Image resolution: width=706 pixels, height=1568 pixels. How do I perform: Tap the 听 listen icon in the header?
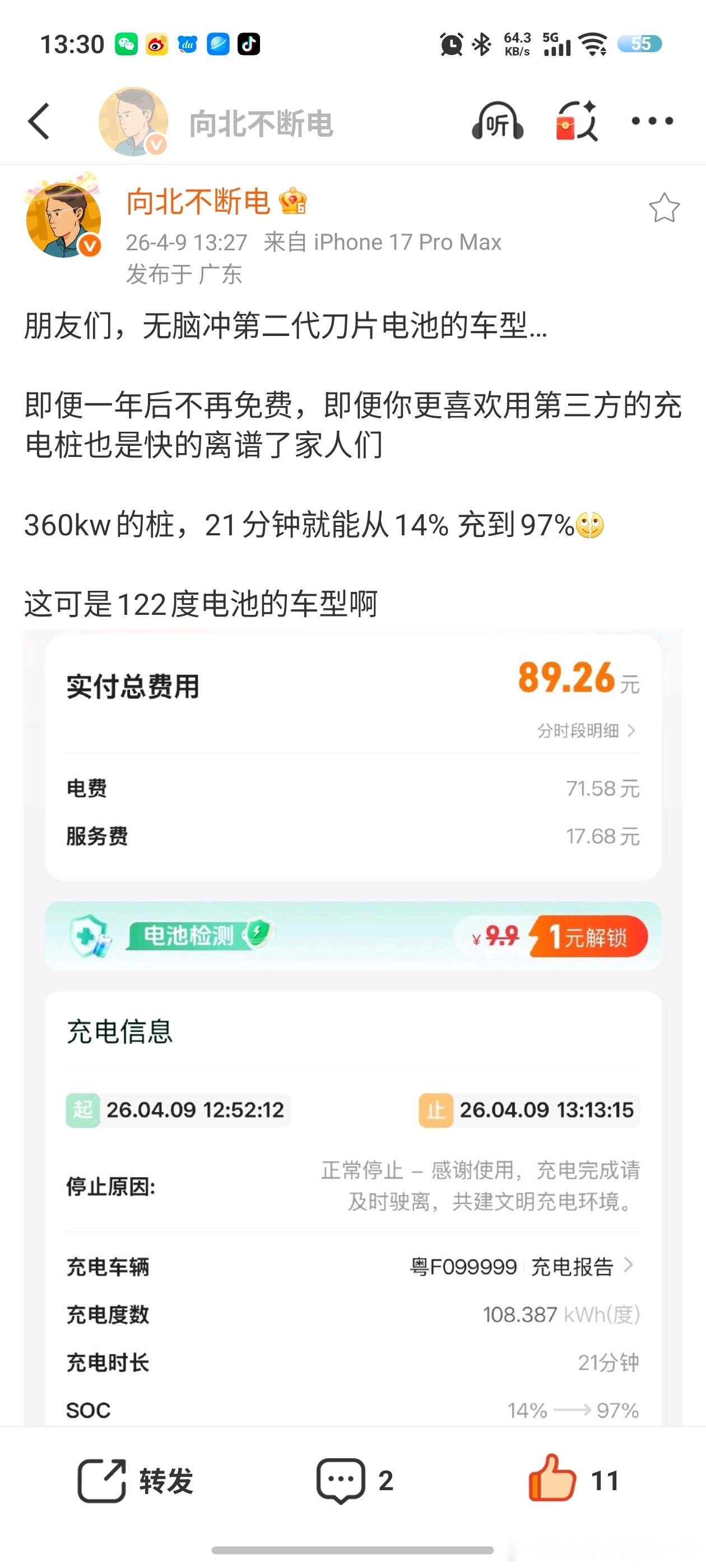click(498, 120)
